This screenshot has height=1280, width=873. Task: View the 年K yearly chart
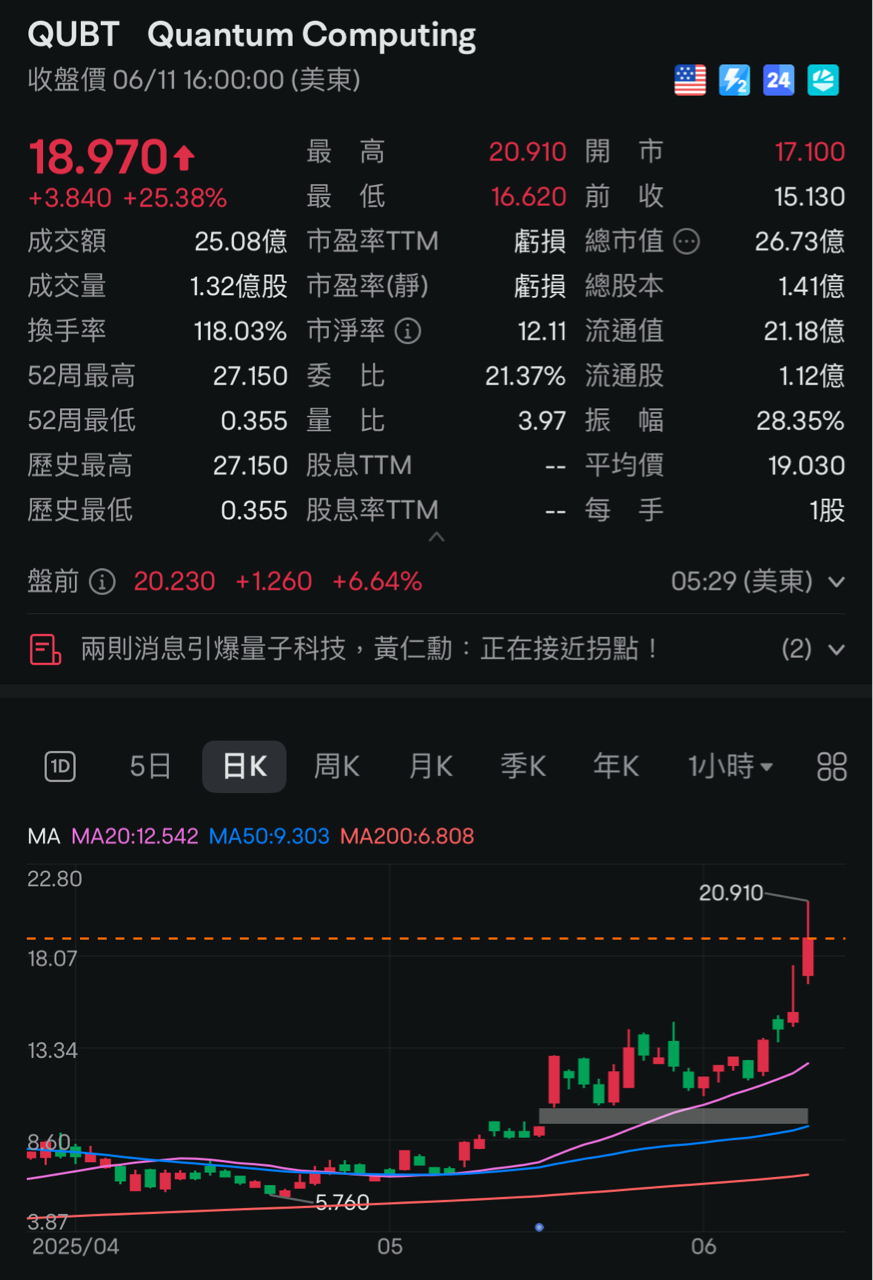click(x=616, y=767)
